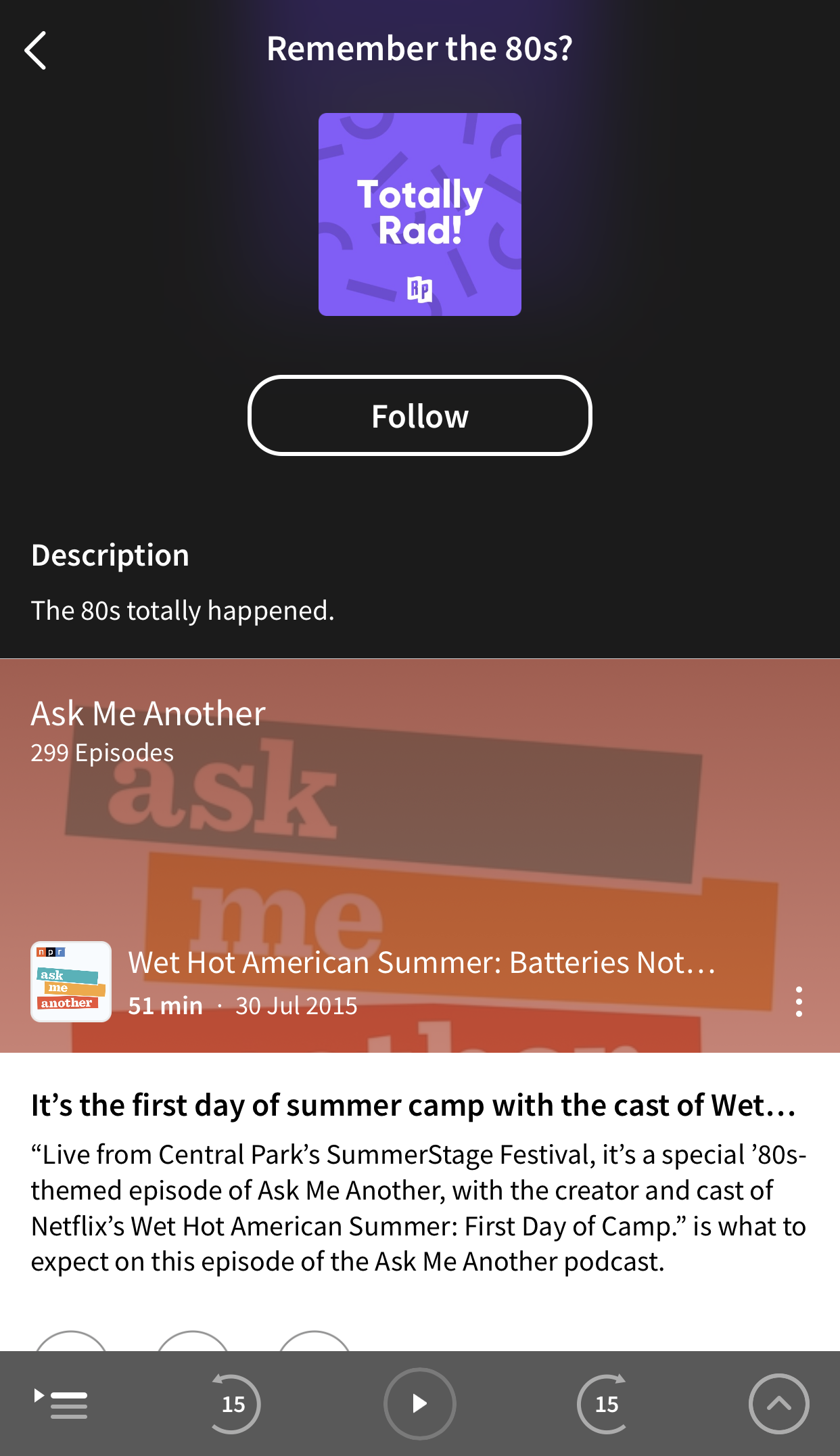
Task: Open options for the Wet Hot American Summer episode
Action: [799, 1001]
